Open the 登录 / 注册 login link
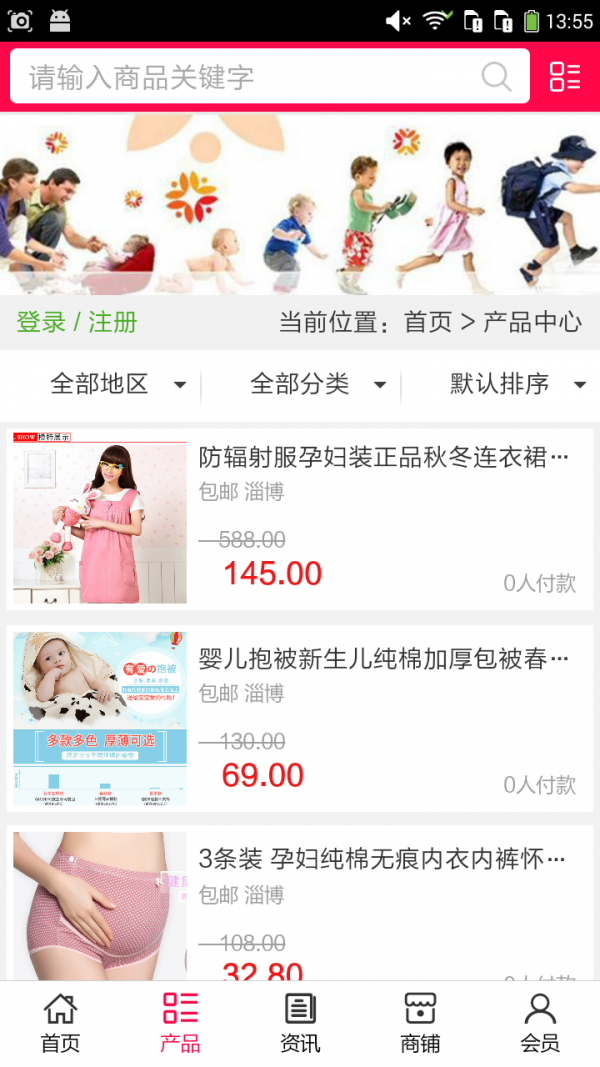The width and height of the screenshot is (600, 1067). [x=77, y=322]
